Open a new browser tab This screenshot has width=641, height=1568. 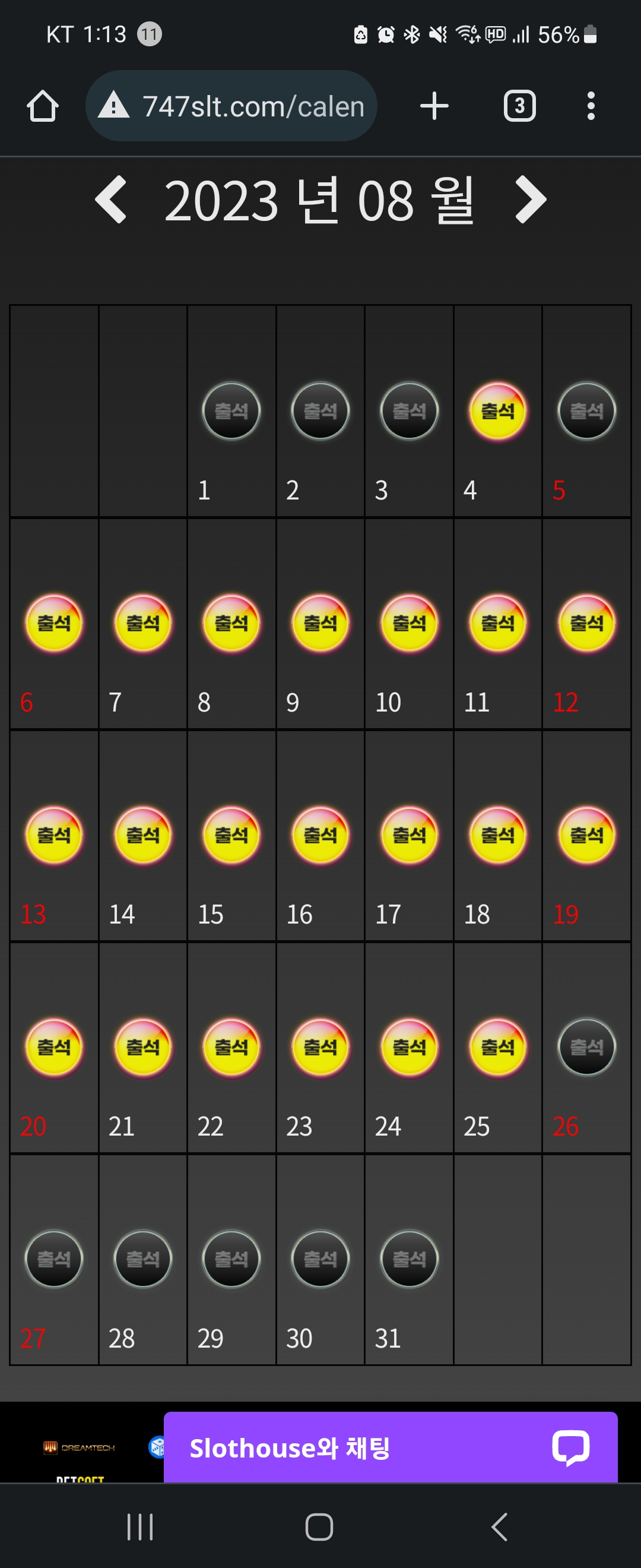pos(434,106)
